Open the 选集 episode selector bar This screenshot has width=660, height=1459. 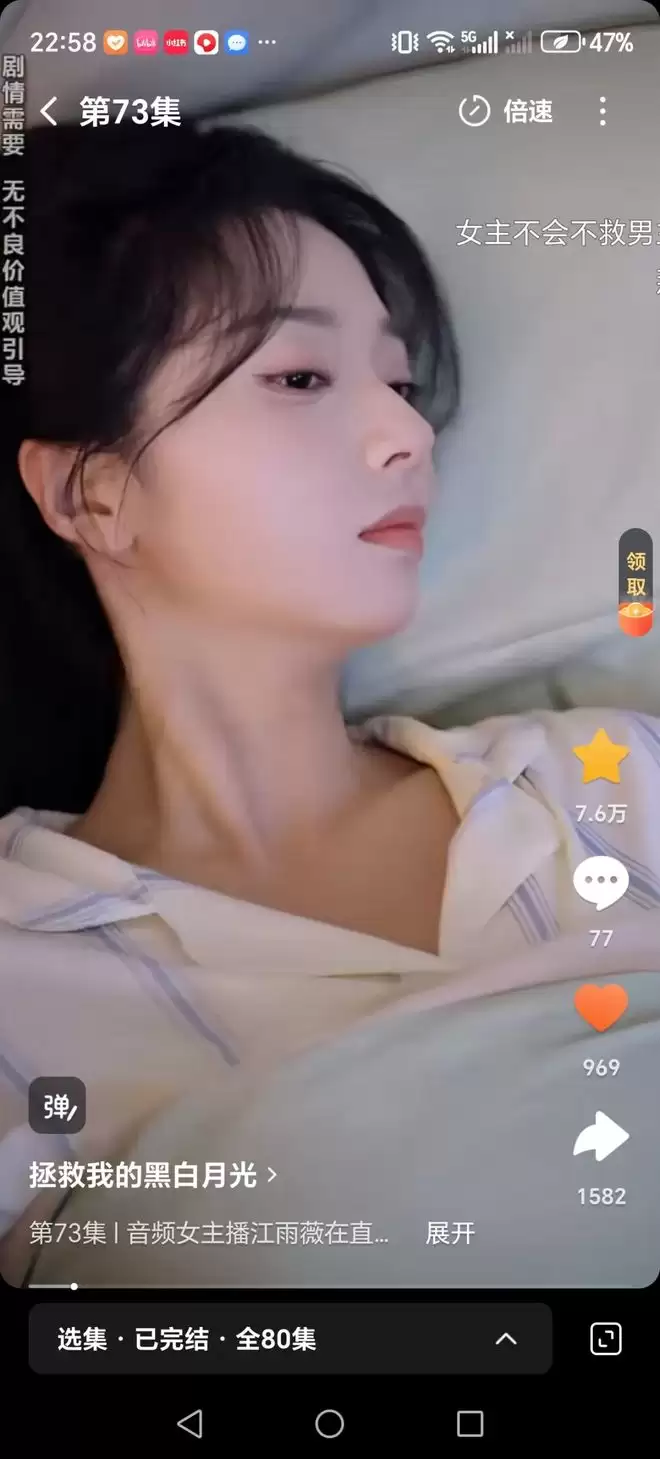pyautogui.click(x=290, y=1339)
